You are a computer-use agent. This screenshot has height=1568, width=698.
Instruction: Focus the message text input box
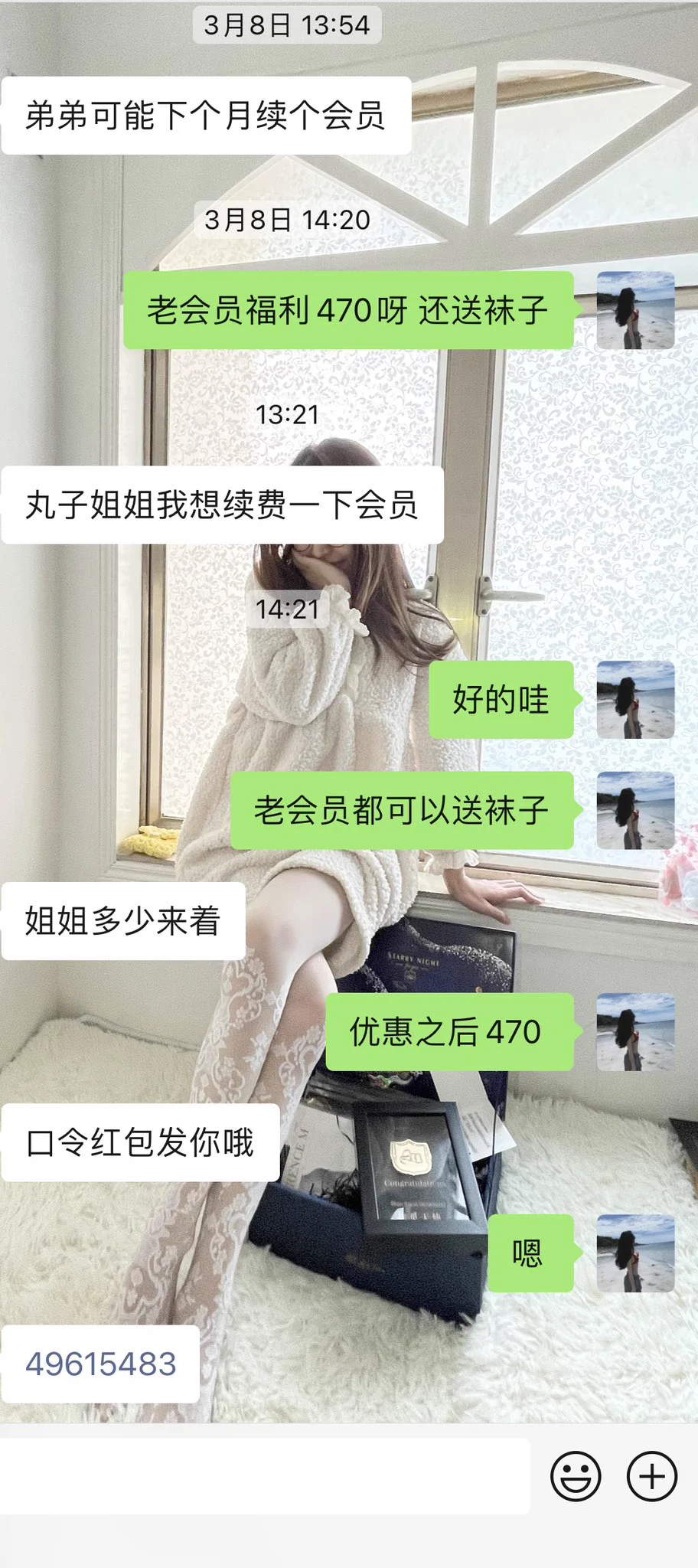pos(264,1475)
